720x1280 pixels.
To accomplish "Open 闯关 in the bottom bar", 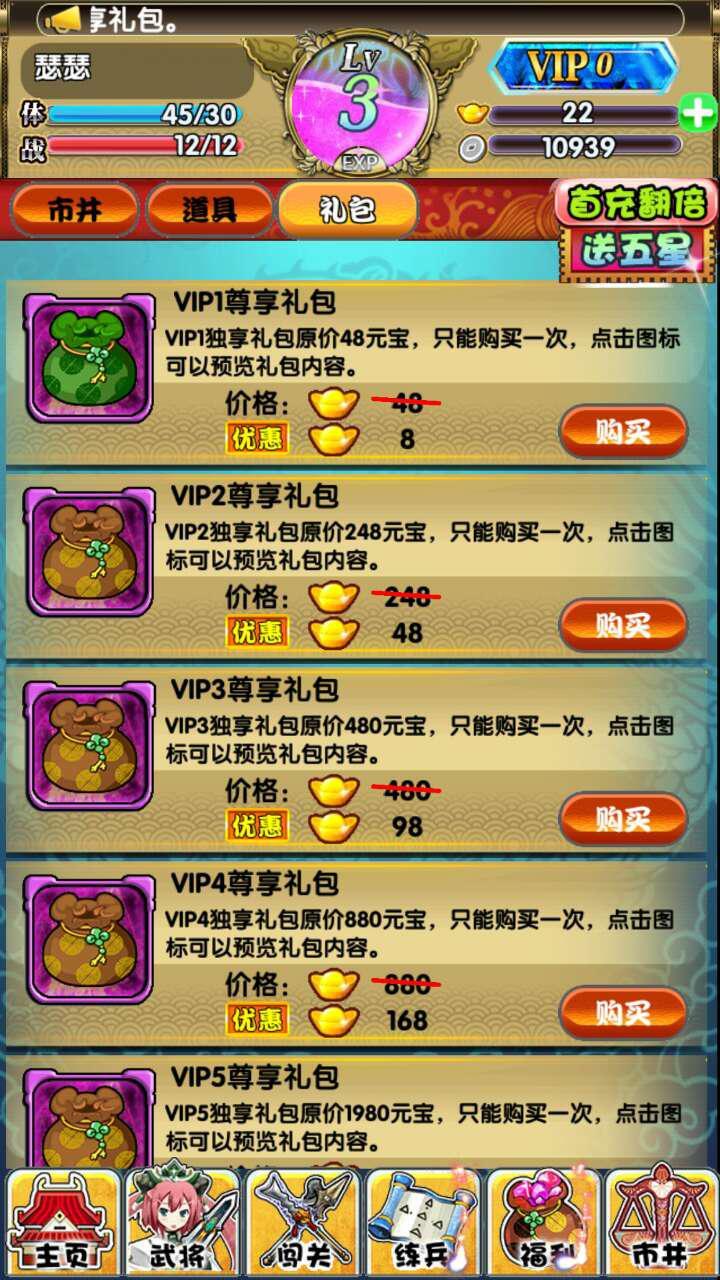I will (302, 1222).
